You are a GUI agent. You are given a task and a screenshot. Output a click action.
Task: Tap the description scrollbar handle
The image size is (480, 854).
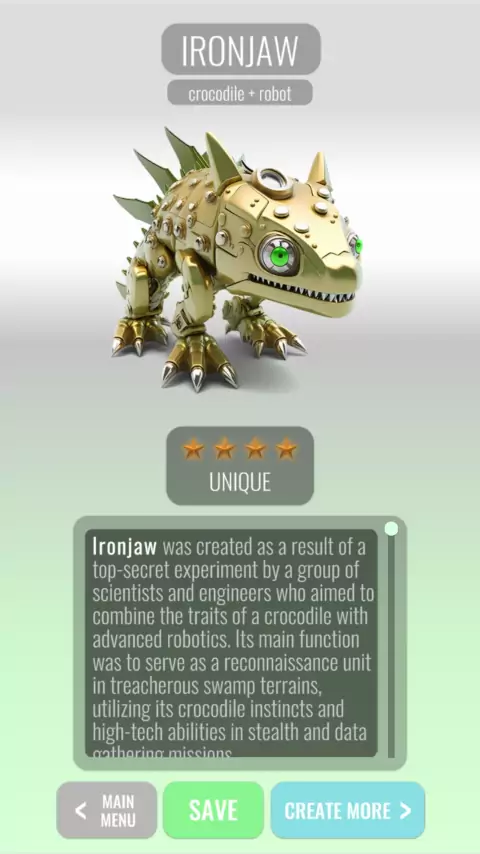[391, 529]
